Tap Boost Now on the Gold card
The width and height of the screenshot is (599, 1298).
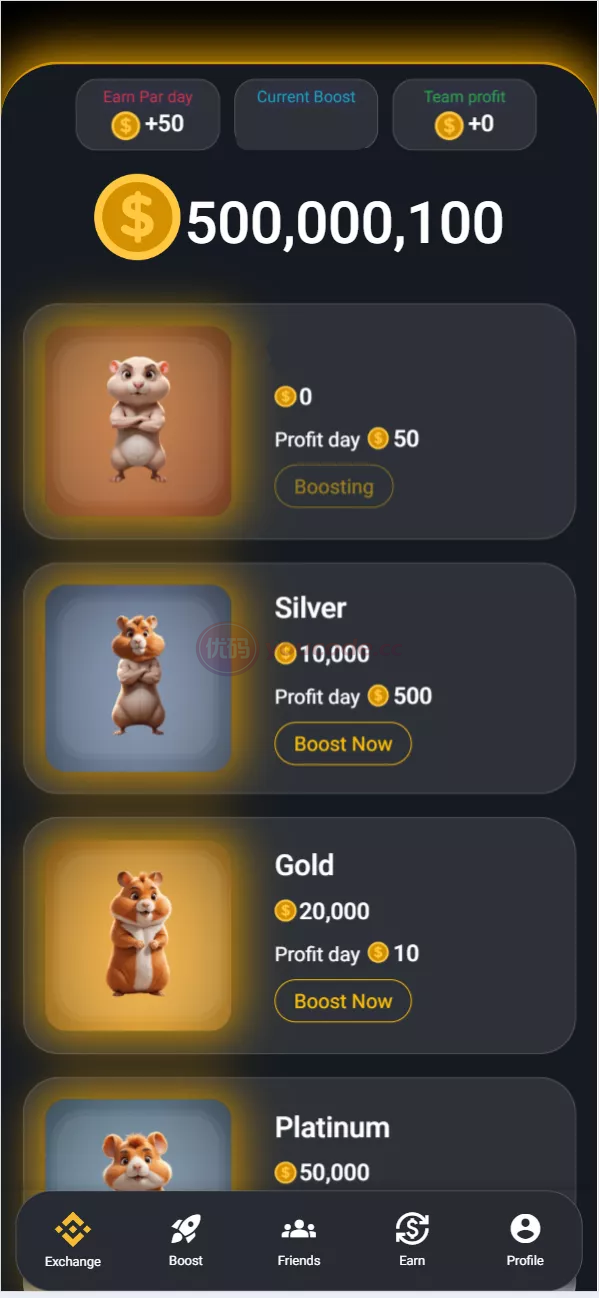pos(343,1001)
